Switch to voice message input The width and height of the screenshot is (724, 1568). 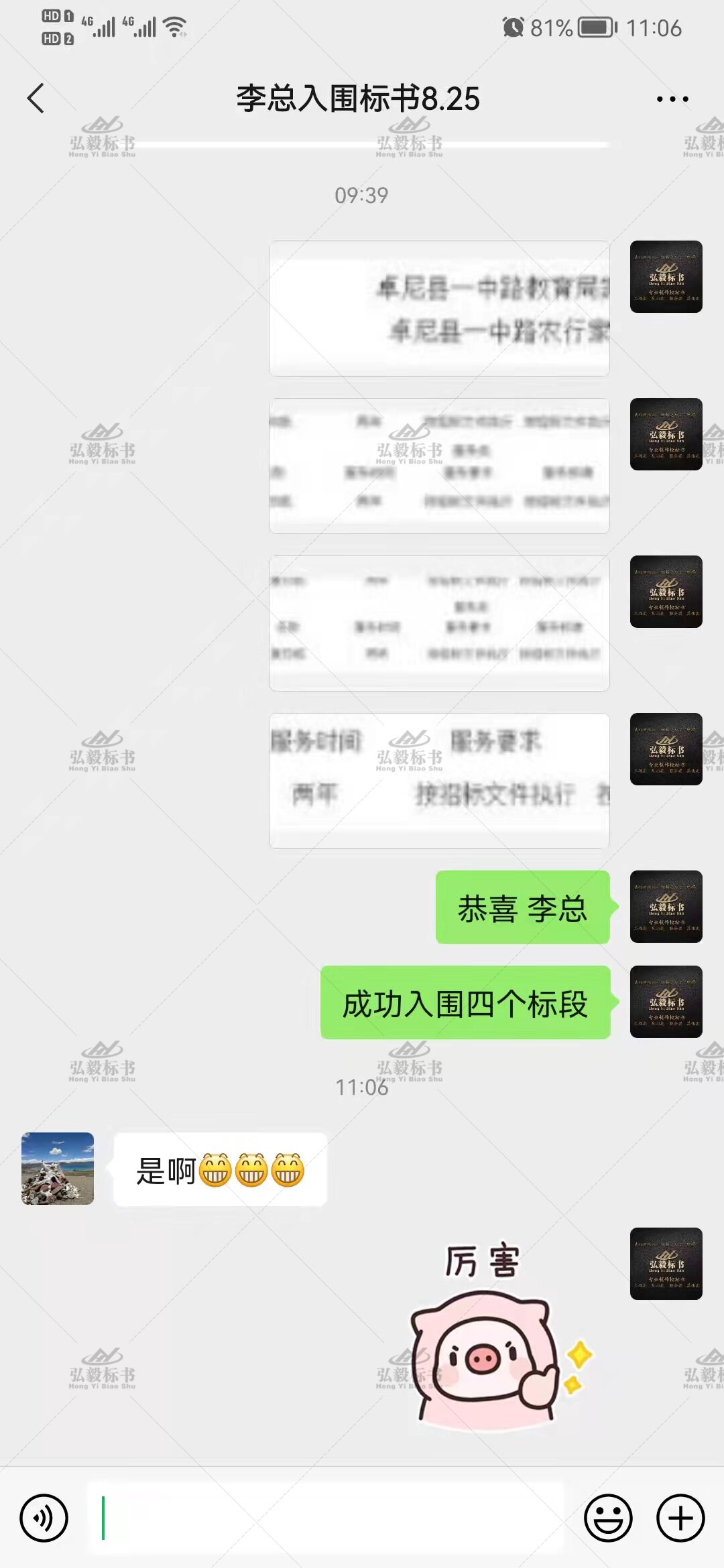click(x=44, y=1518)
